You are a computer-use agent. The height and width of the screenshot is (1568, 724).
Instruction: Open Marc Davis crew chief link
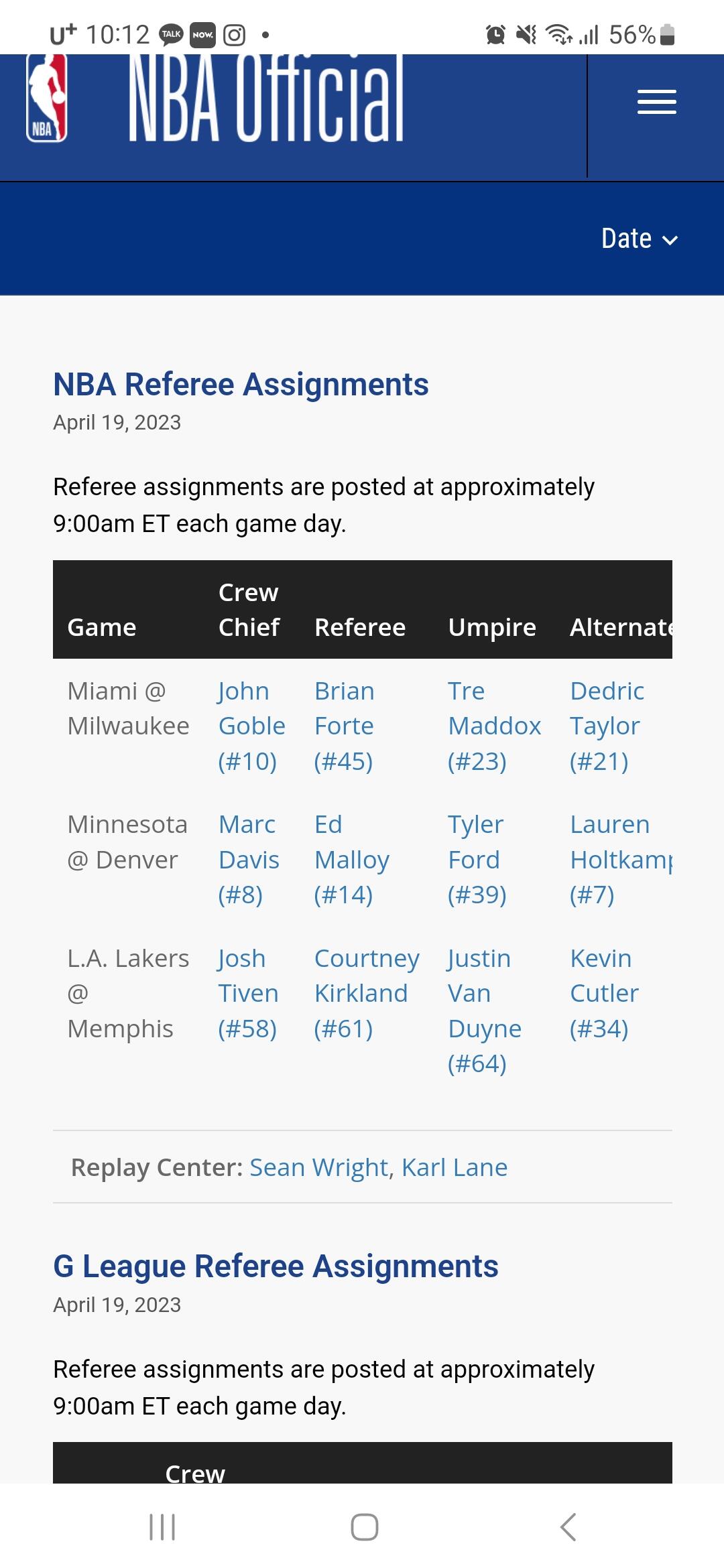click(248, 859)
